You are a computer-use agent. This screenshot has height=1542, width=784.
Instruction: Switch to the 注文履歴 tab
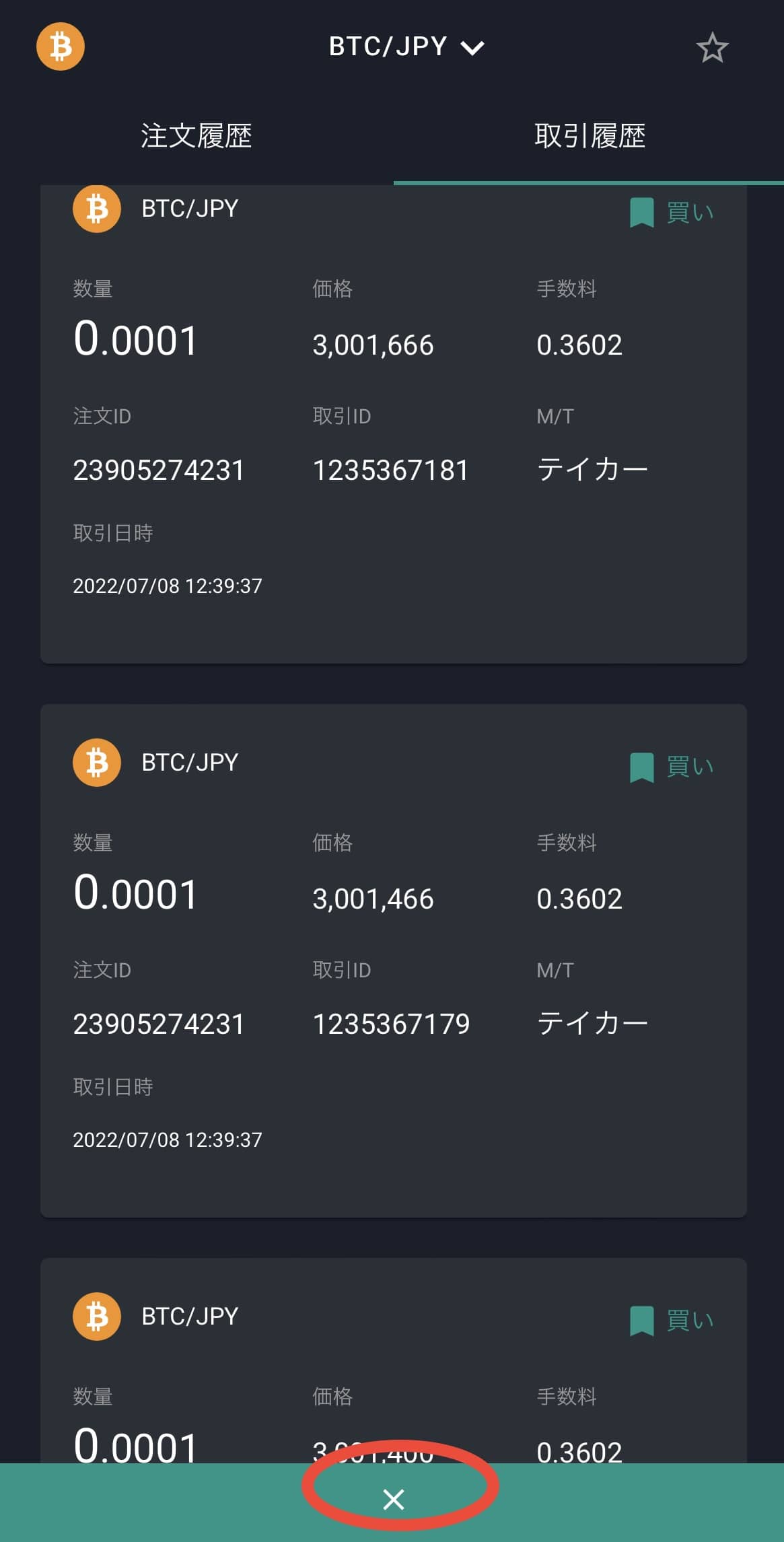pyautogui.click(x=197, y=136)
